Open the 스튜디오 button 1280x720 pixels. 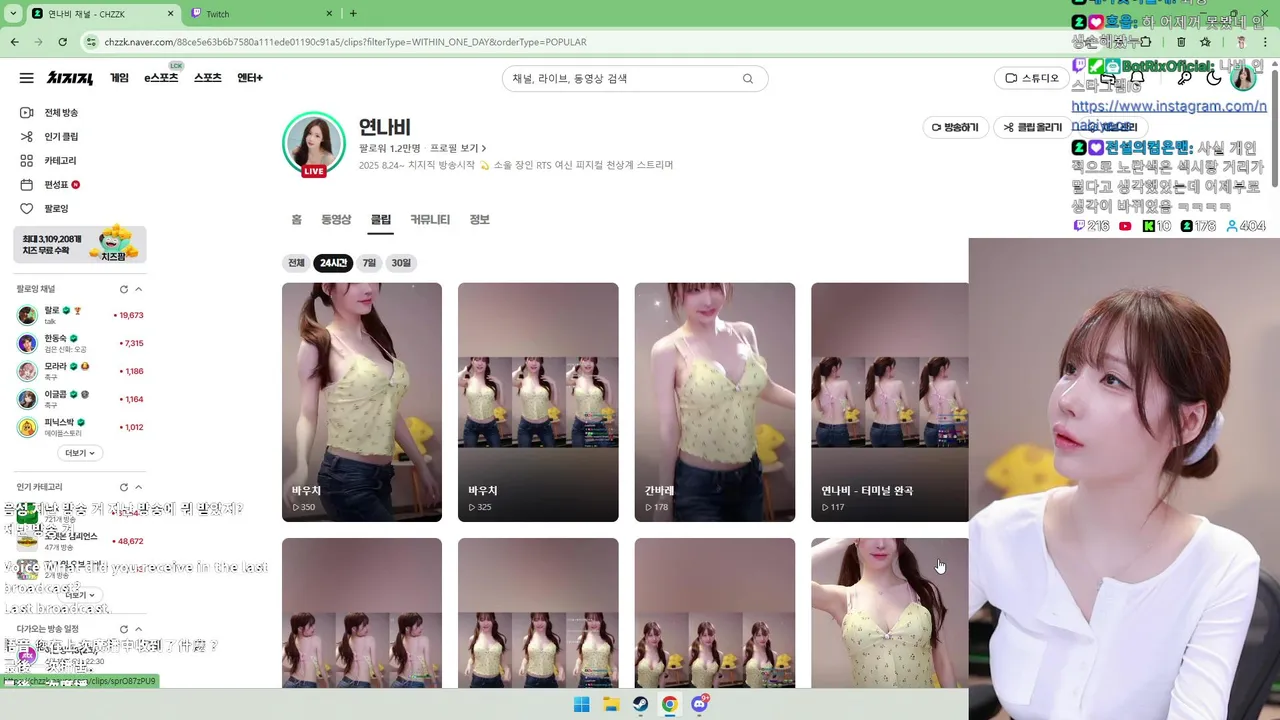click(x=1032, y=78)
